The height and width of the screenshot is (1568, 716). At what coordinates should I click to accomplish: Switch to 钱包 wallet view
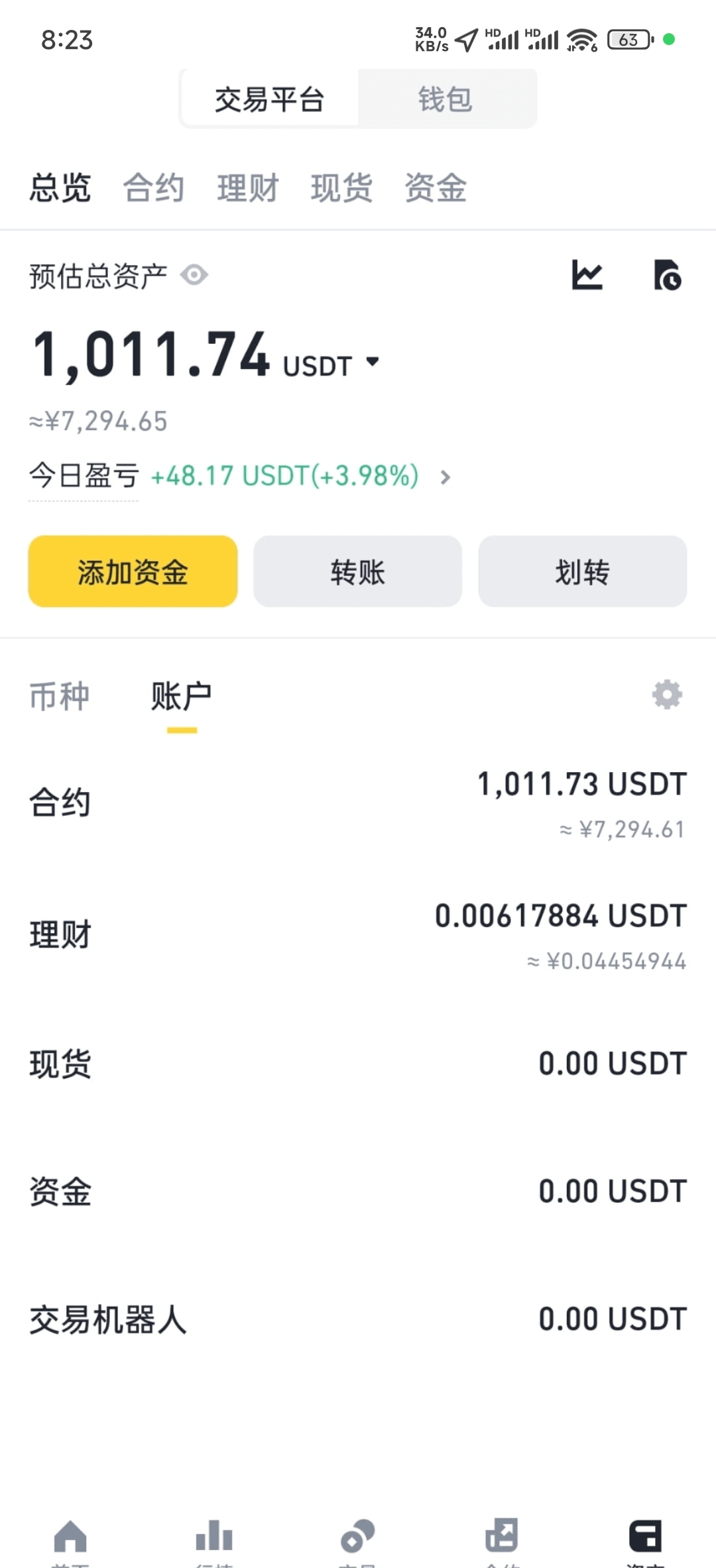pos(444,98)
